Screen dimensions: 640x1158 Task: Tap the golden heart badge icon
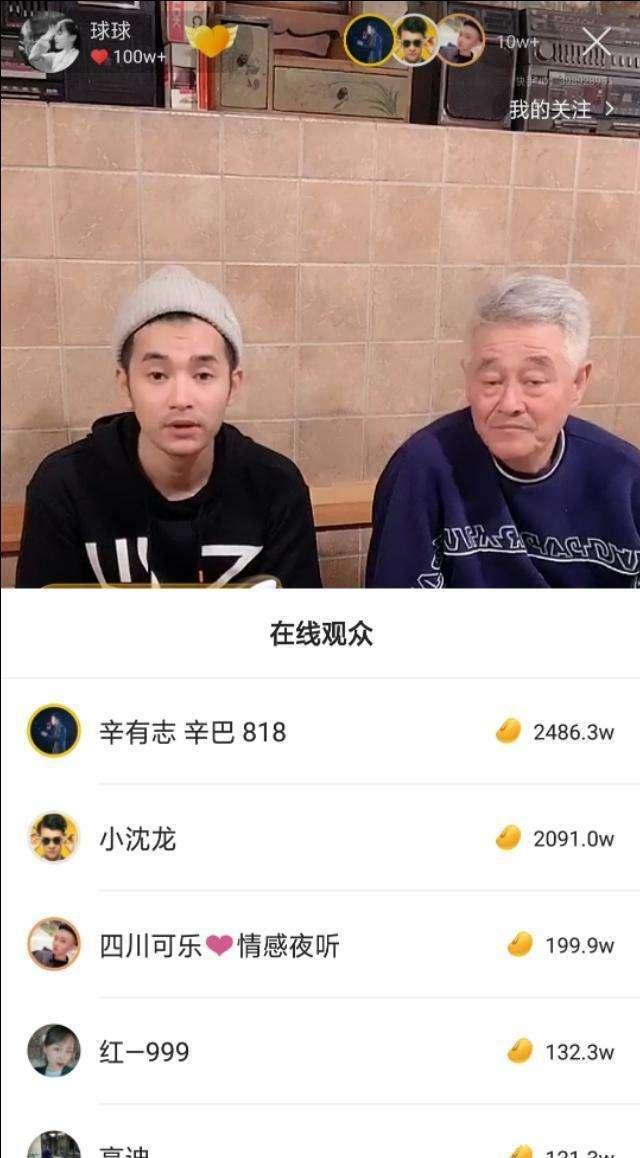click(212, 41)
